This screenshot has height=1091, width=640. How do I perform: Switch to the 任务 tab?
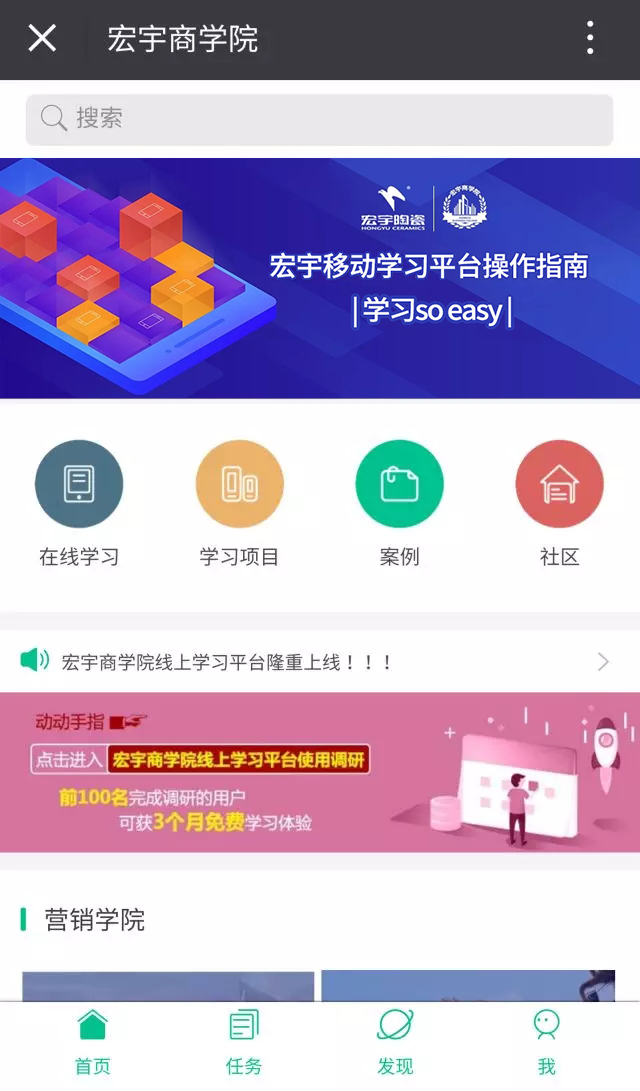(244, 1042)
